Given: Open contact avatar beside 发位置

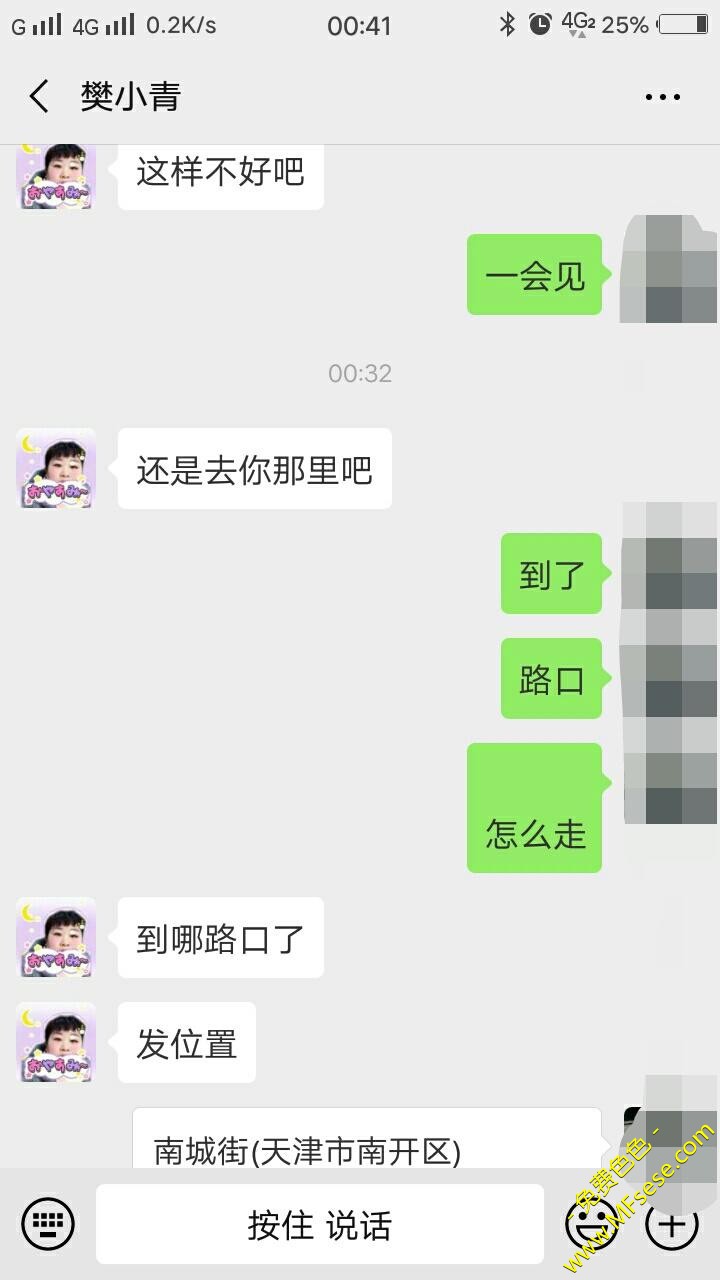Looking at the screenshot, I should click(x=56, y=1042).
